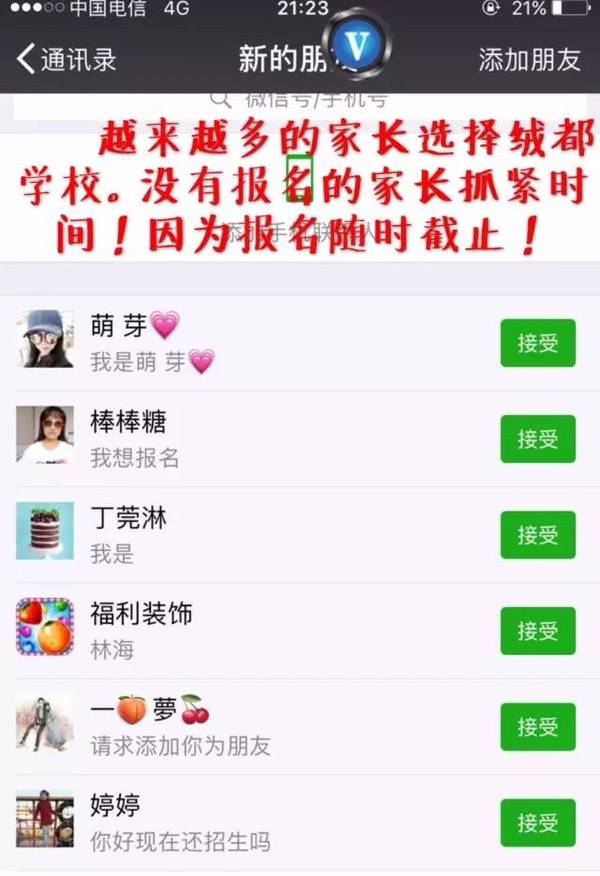The width and height of the screenshot is (600, 876).
Task: Tap the 微信号/手机号 search box
Action: (x=300, y=100)
